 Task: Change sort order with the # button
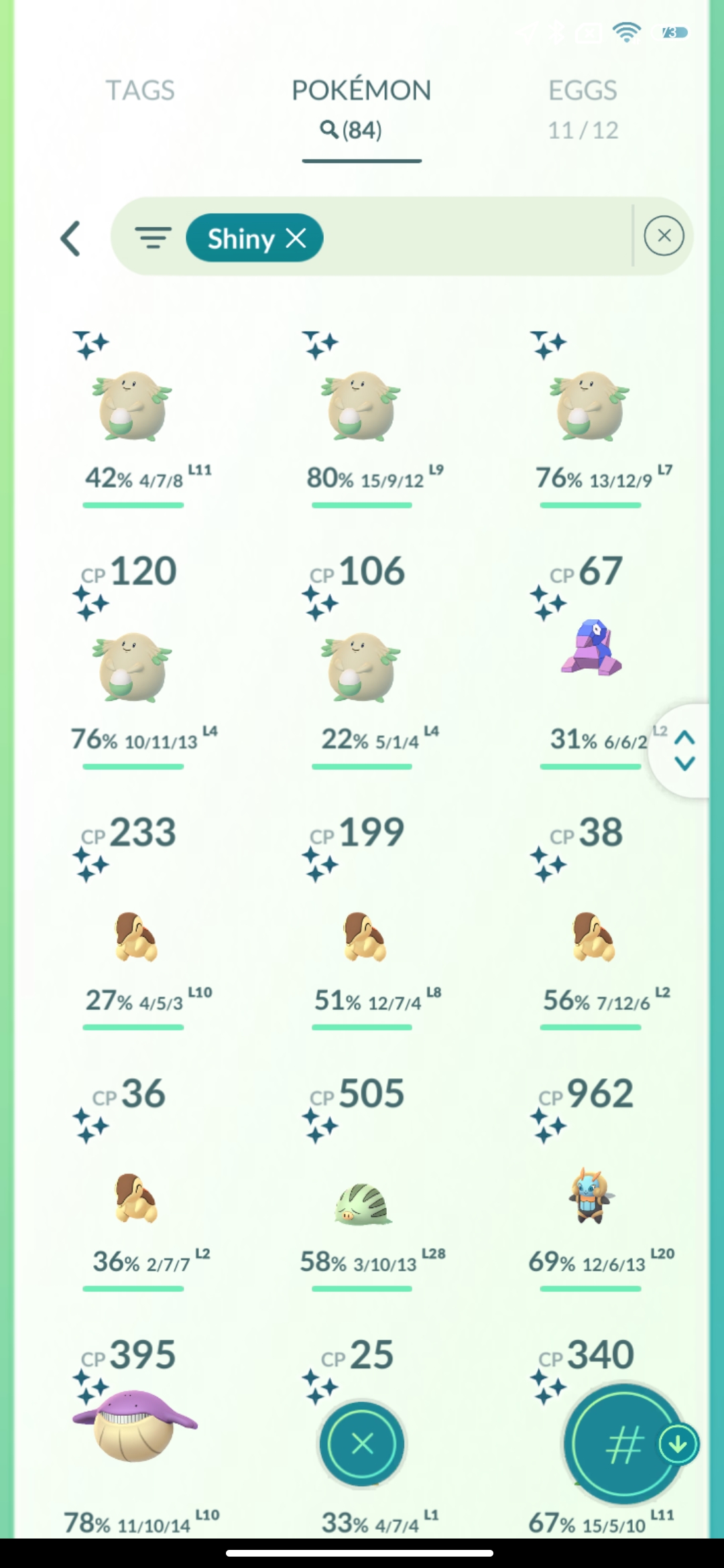click(x=623, y=1445)
